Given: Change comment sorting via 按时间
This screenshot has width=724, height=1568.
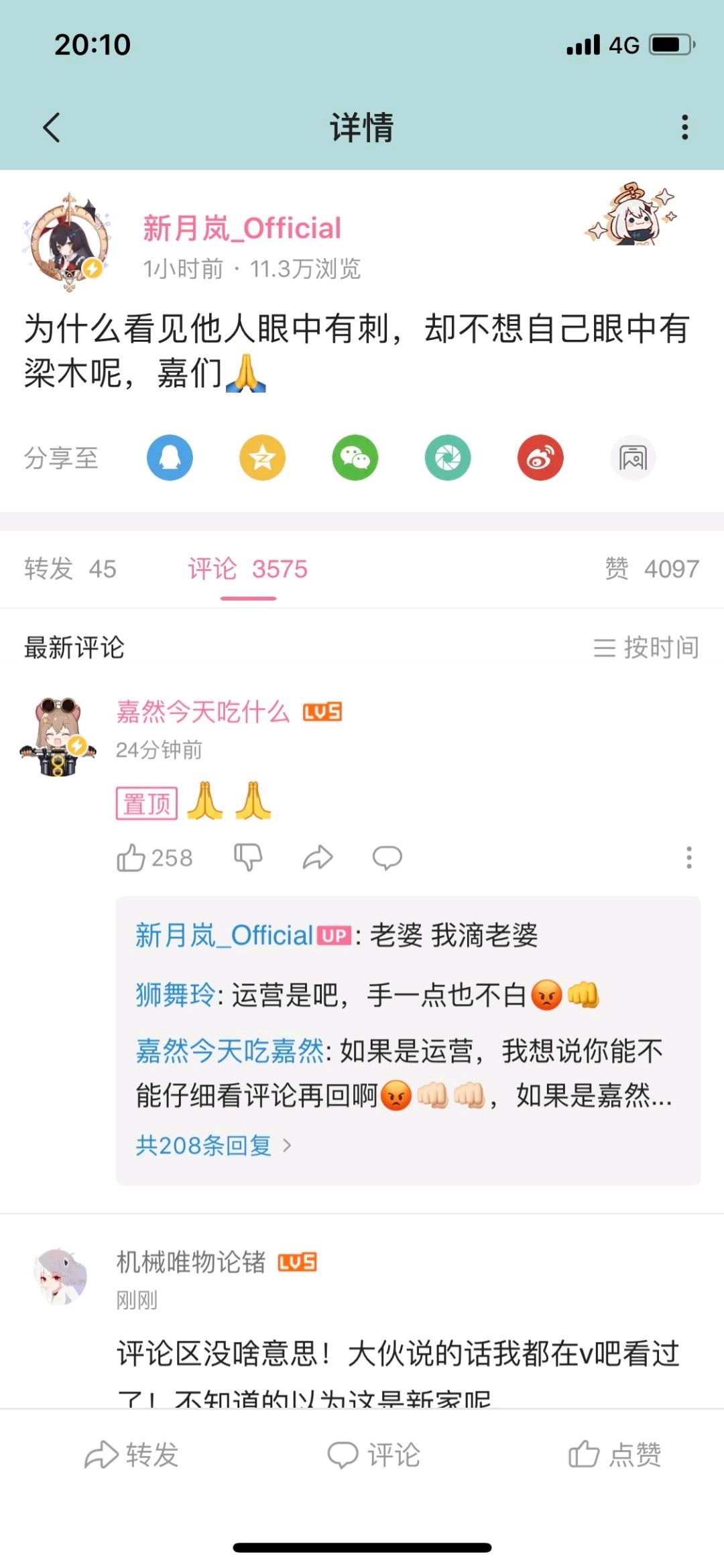Looking at the screenshot, I should (646, 648).
